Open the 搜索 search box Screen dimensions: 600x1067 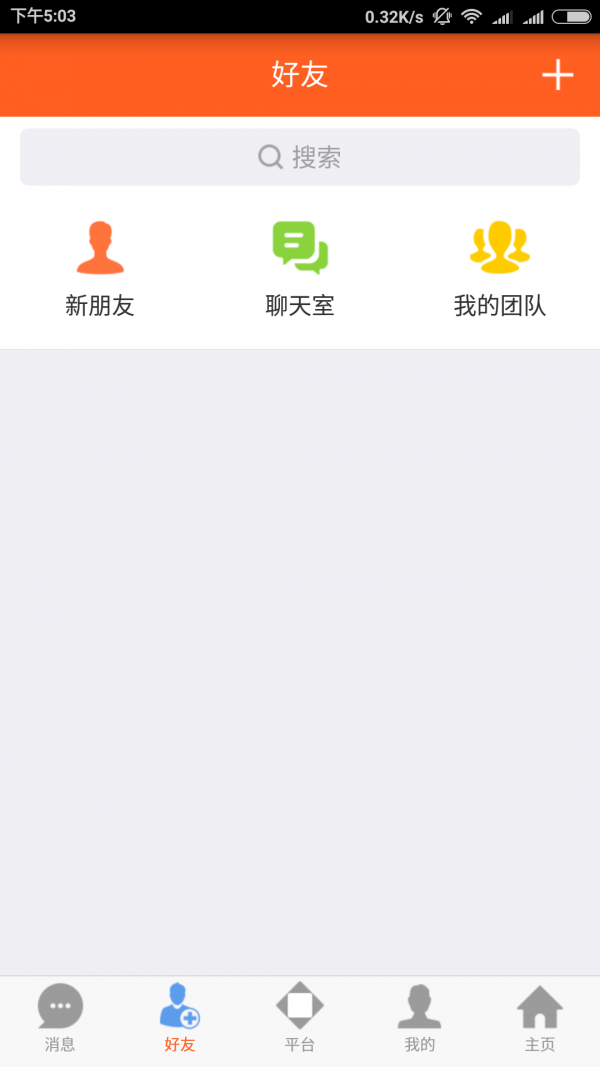coord(300,157)
